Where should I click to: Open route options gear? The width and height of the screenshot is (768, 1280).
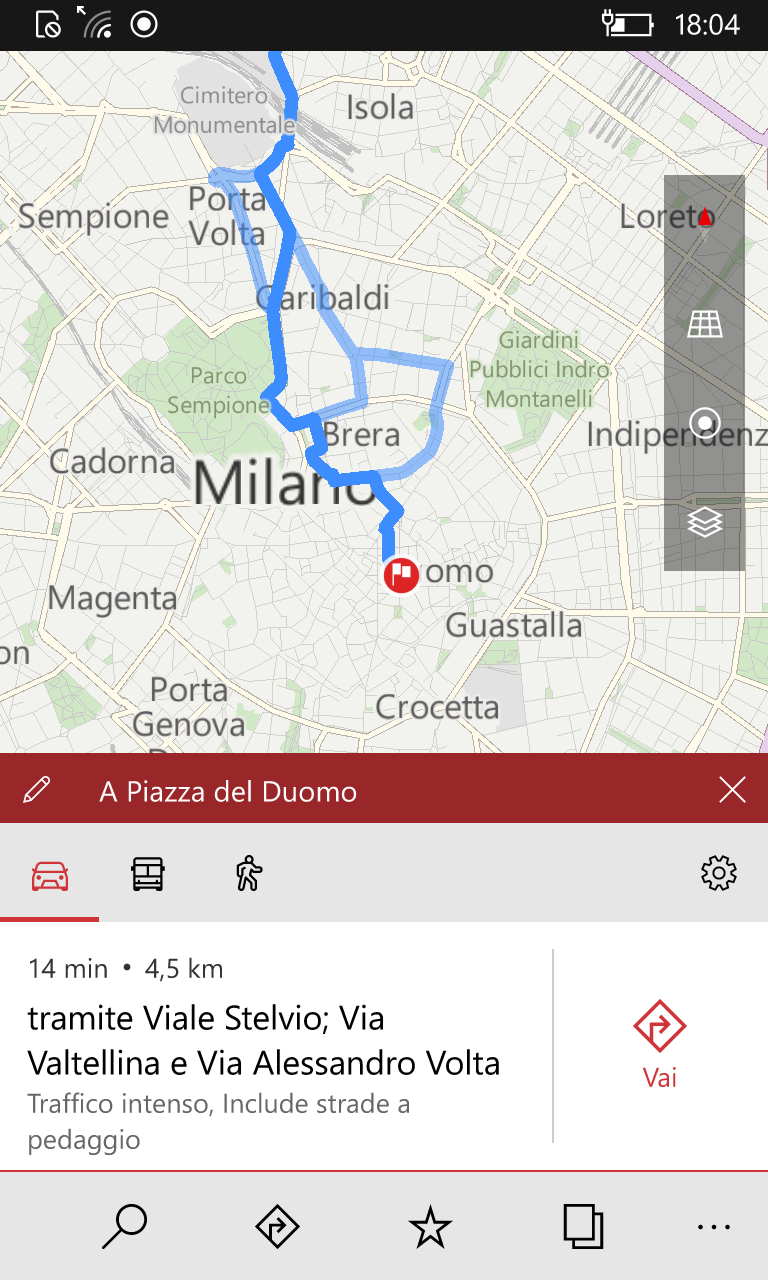719,874
